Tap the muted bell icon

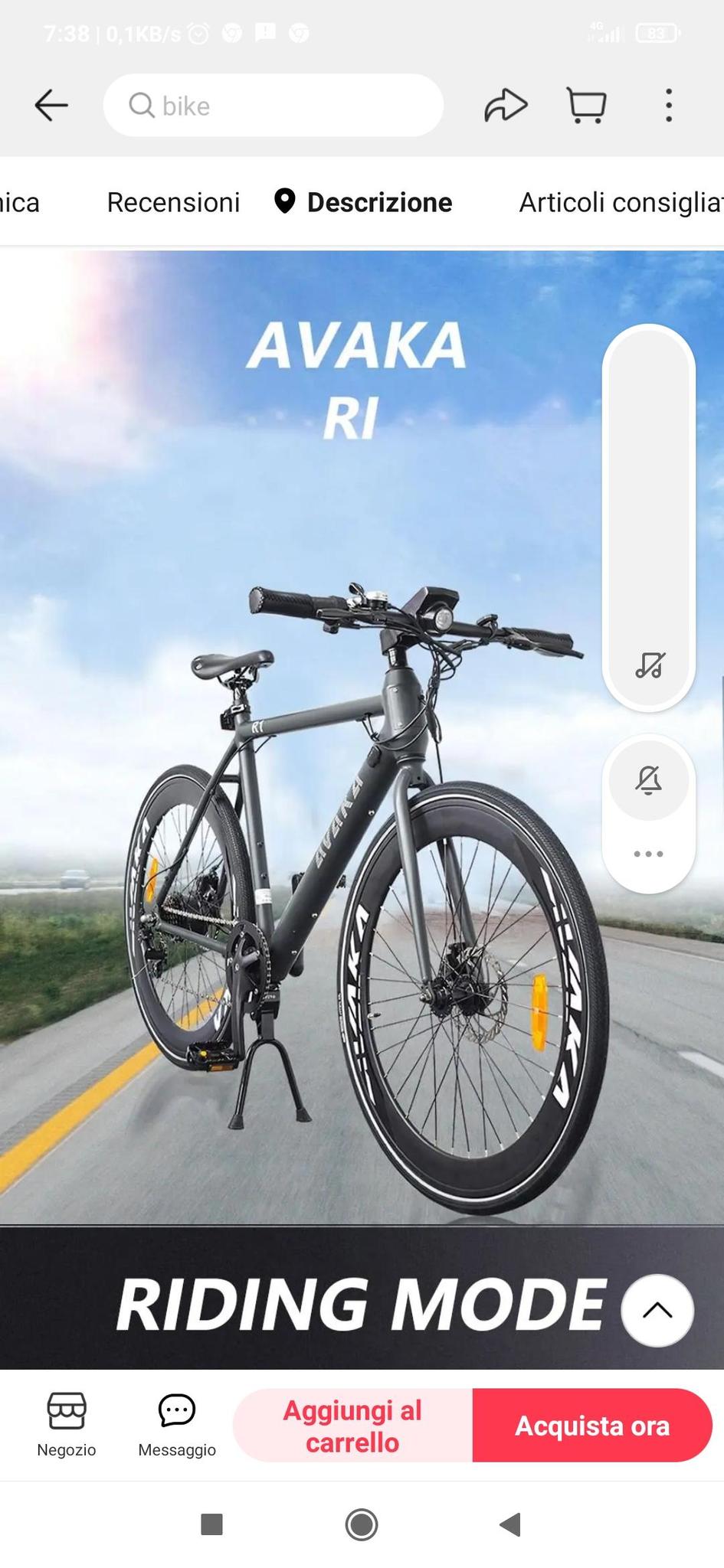(649, 780)
